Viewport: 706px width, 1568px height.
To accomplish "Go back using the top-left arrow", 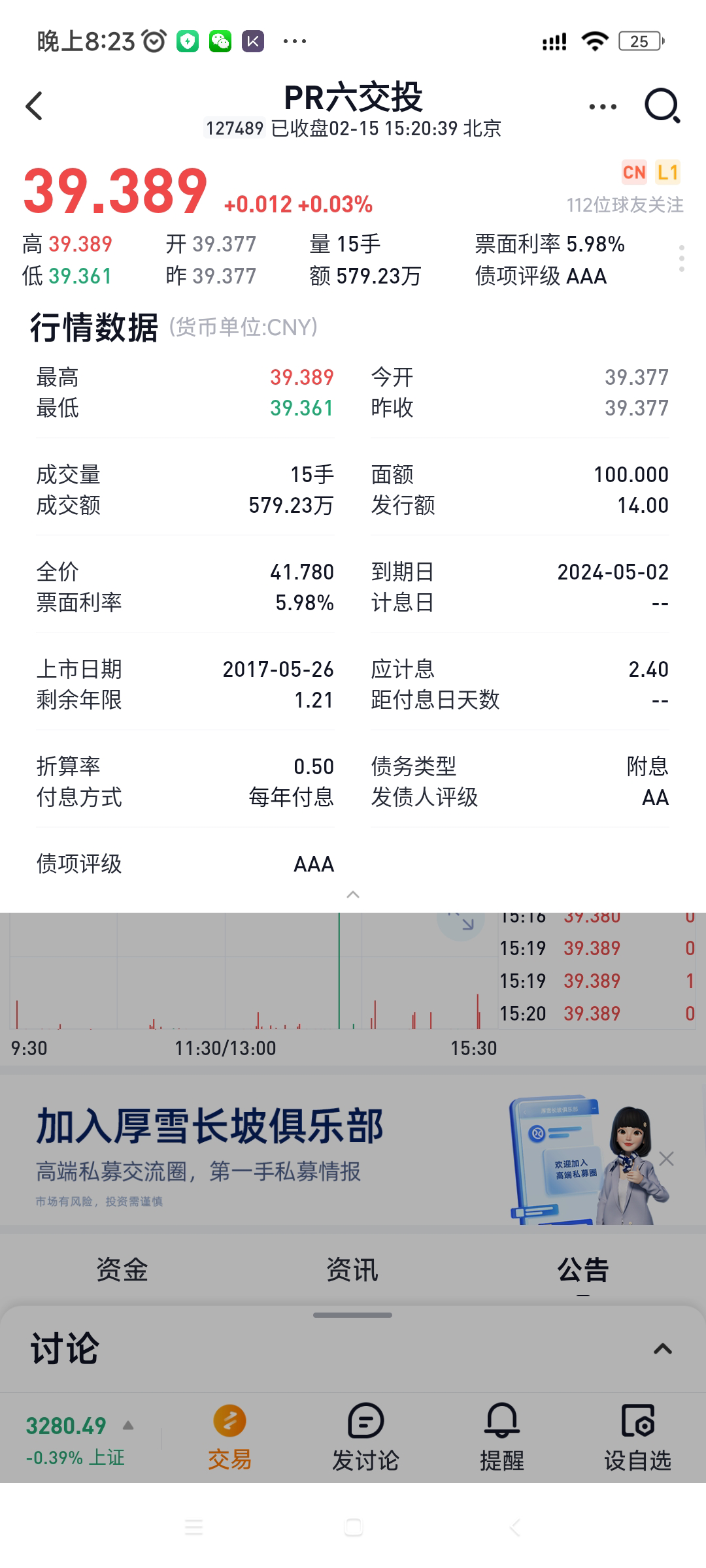I will 34,106.
